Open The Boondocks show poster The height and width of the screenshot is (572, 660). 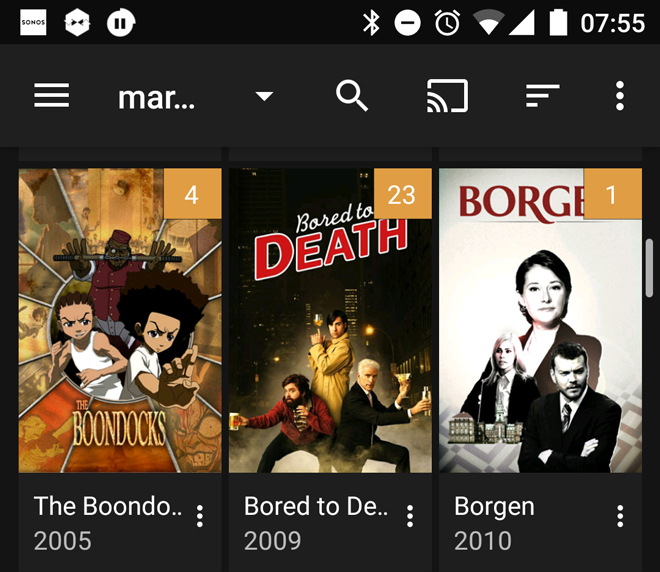tap(120, 320)
